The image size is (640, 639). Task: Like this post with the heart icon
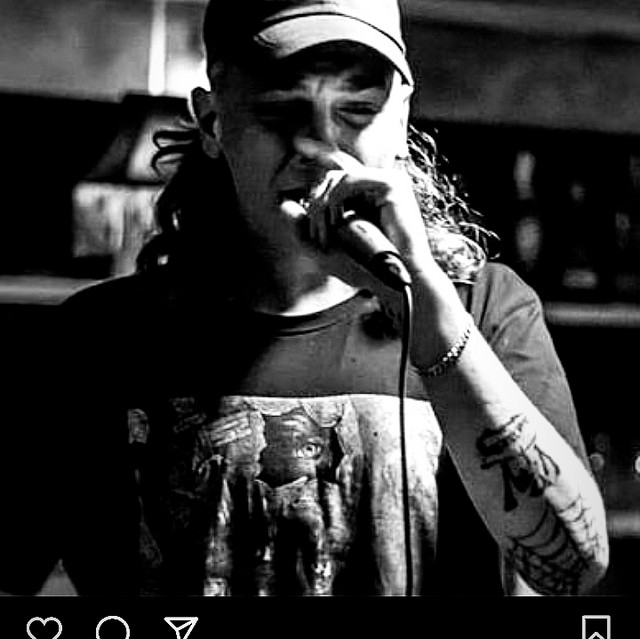[44, 628]
